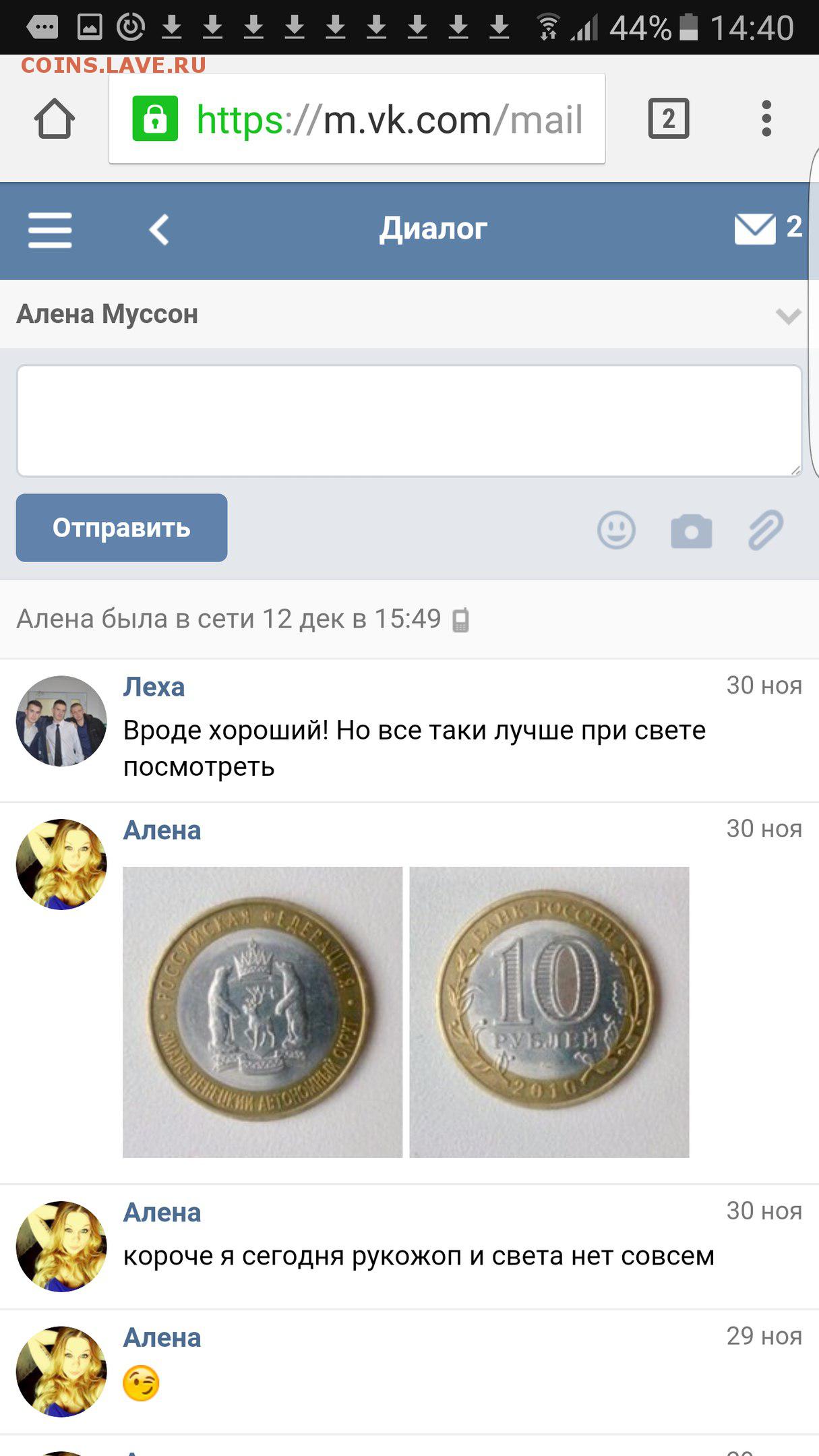Viewport: 819px width, 1456px height.
Task: Go back from the dialog
Action: (159, 230)
